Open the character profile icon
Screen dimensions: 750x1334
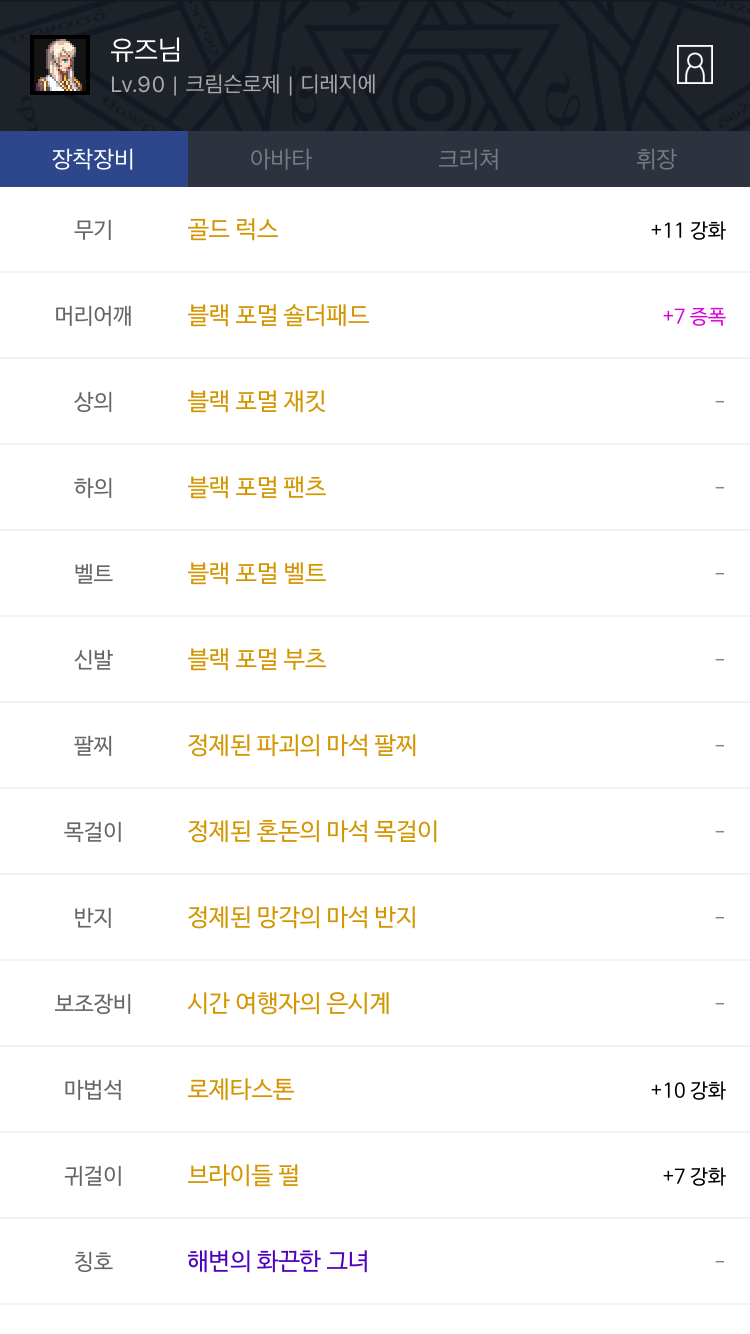(694, 64)
